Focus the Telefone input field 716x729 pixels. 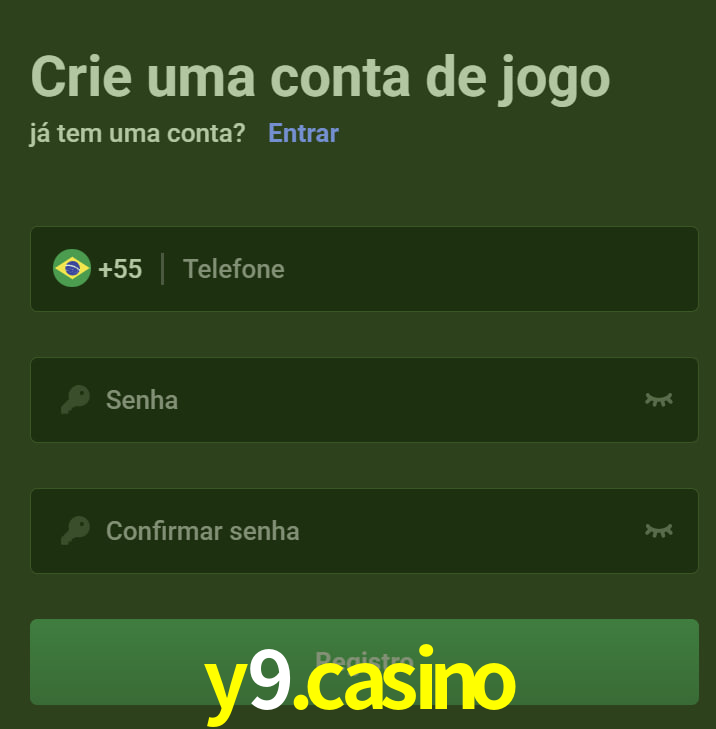pyautogui.click(x=430, y=269)
